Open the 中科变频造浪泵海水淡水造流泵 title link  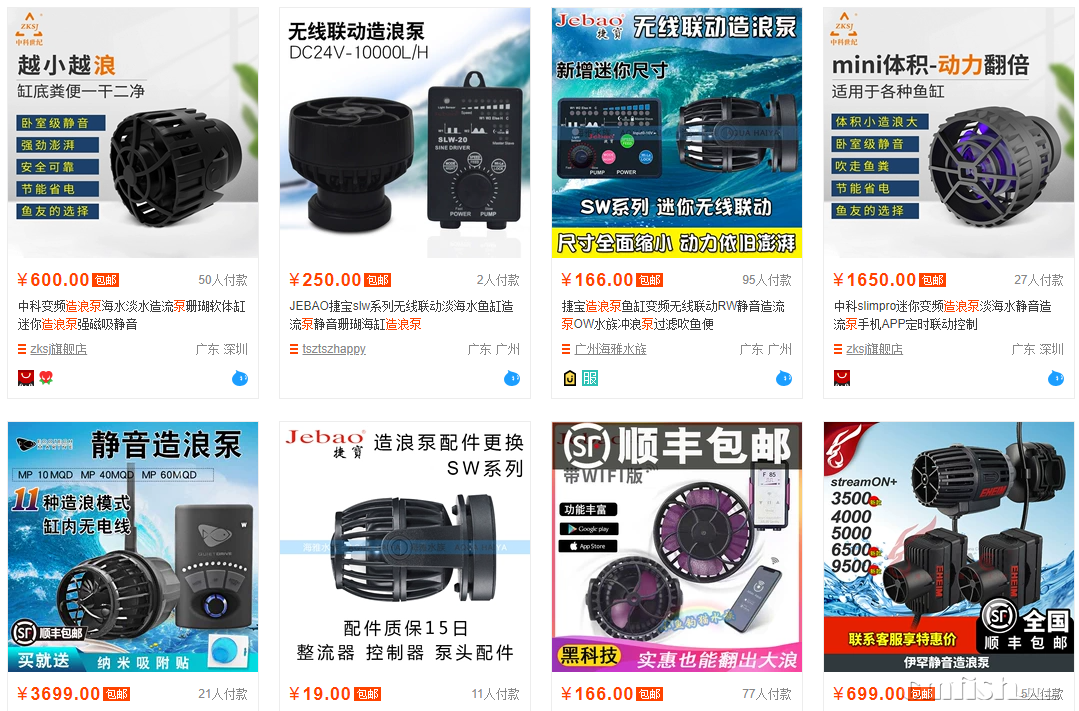[131, 315]
